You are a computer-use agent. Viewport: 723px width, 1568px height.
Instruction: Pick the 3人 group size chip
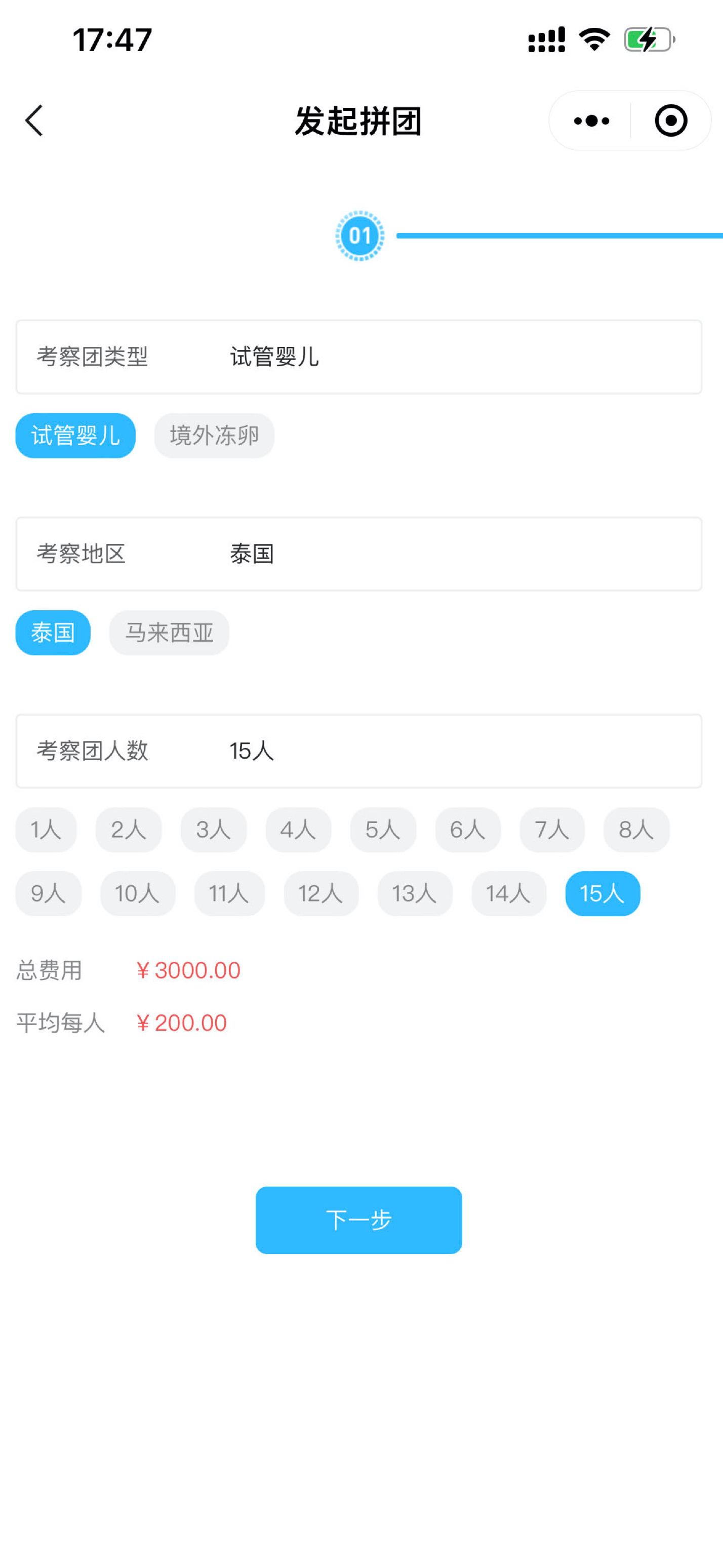214,830
